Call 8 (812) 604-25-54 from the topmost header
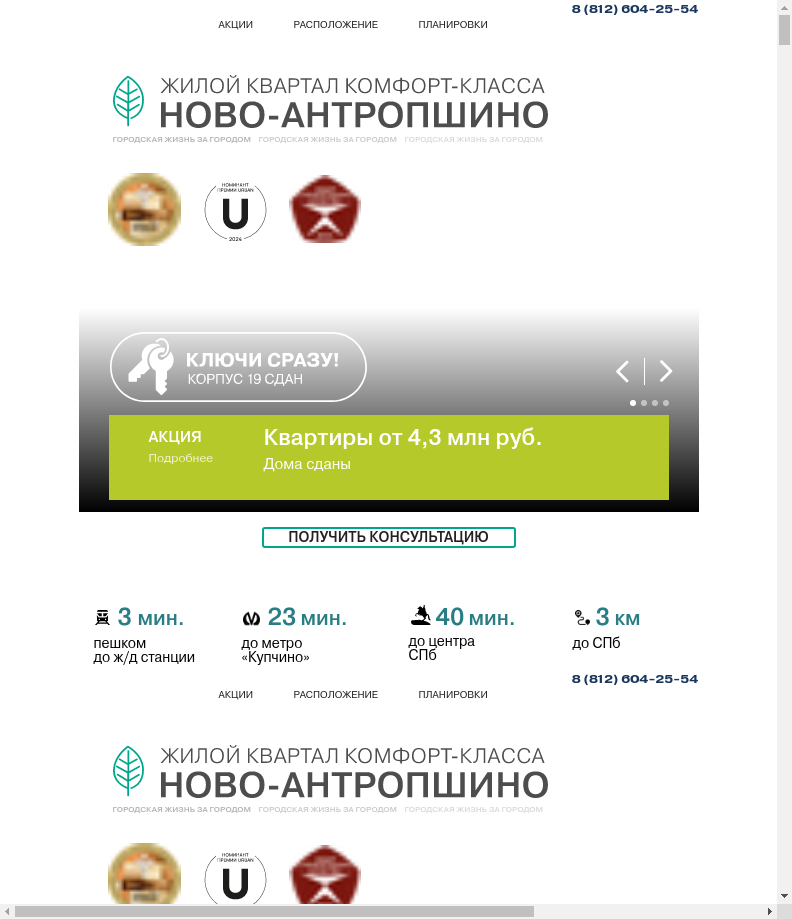Image resolution: width=792 pixels, height=919 pixels. click(x=634, y=9)
